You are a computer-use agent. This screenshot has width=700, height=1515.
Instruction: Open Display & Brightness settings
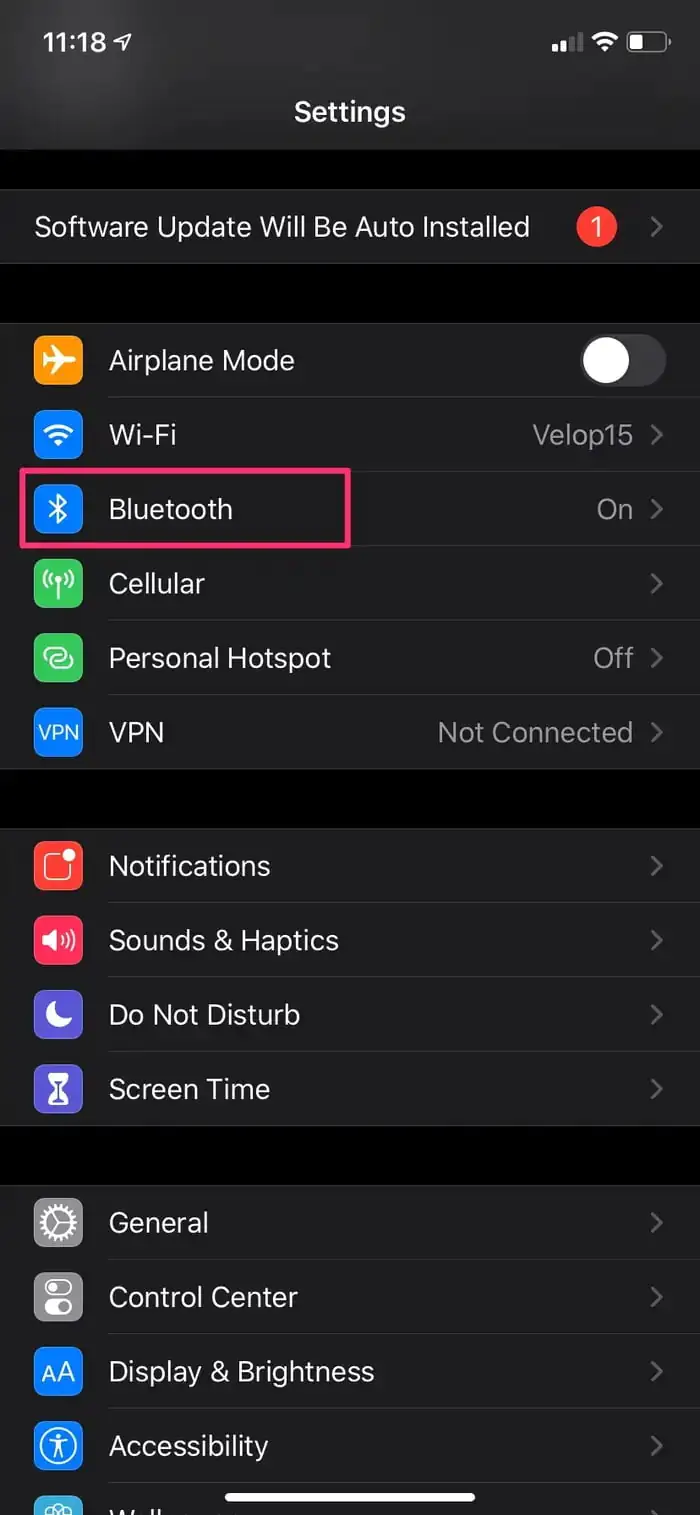pos(350,1372)
